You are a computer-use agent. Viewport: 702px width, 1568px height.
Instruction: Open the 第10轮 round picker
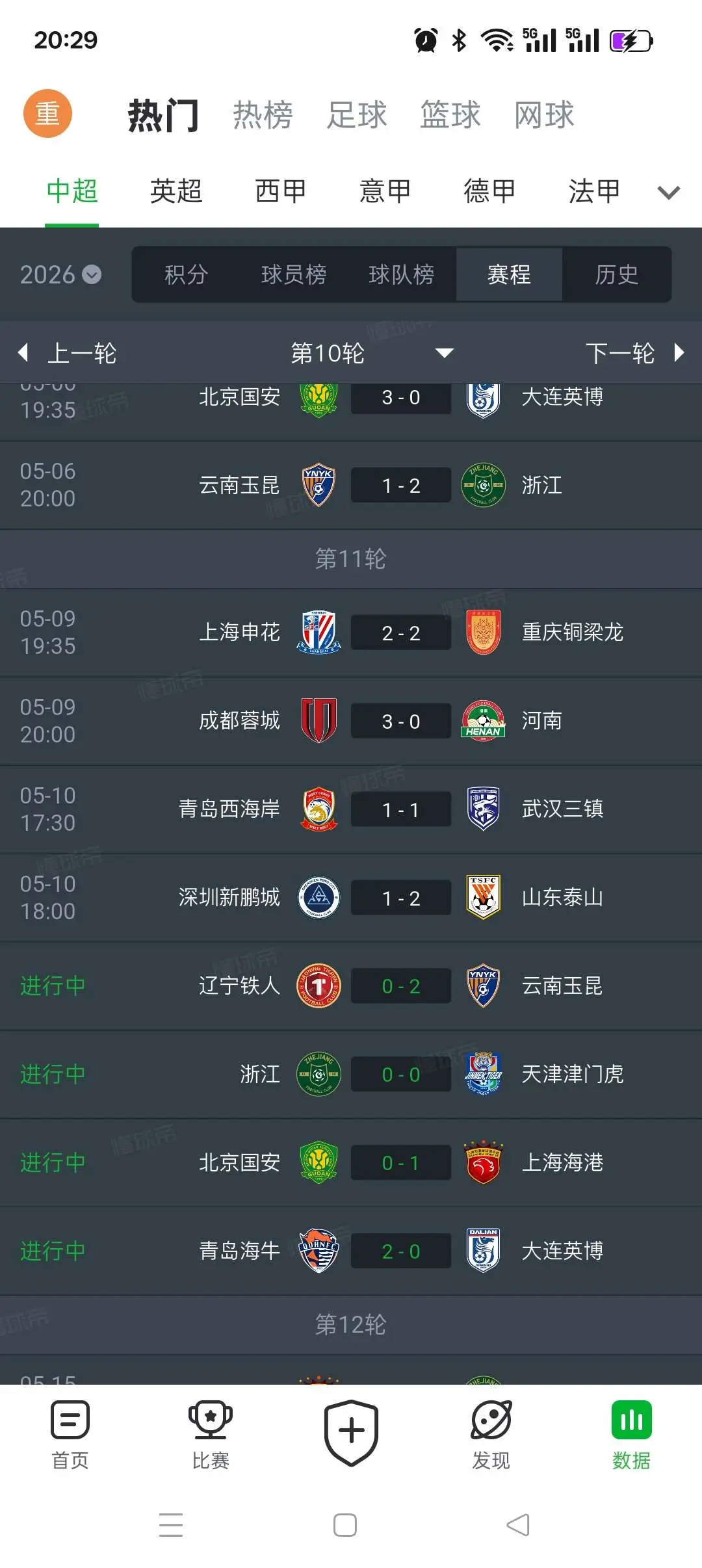[x=372, y=353]
